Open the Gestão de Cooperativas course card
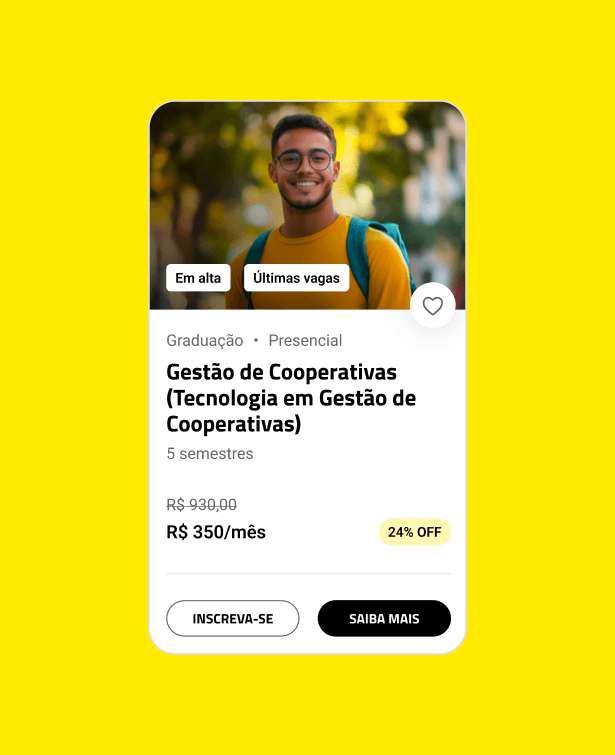This screenshot has width=615, height=755. click(x=291, y=398)
